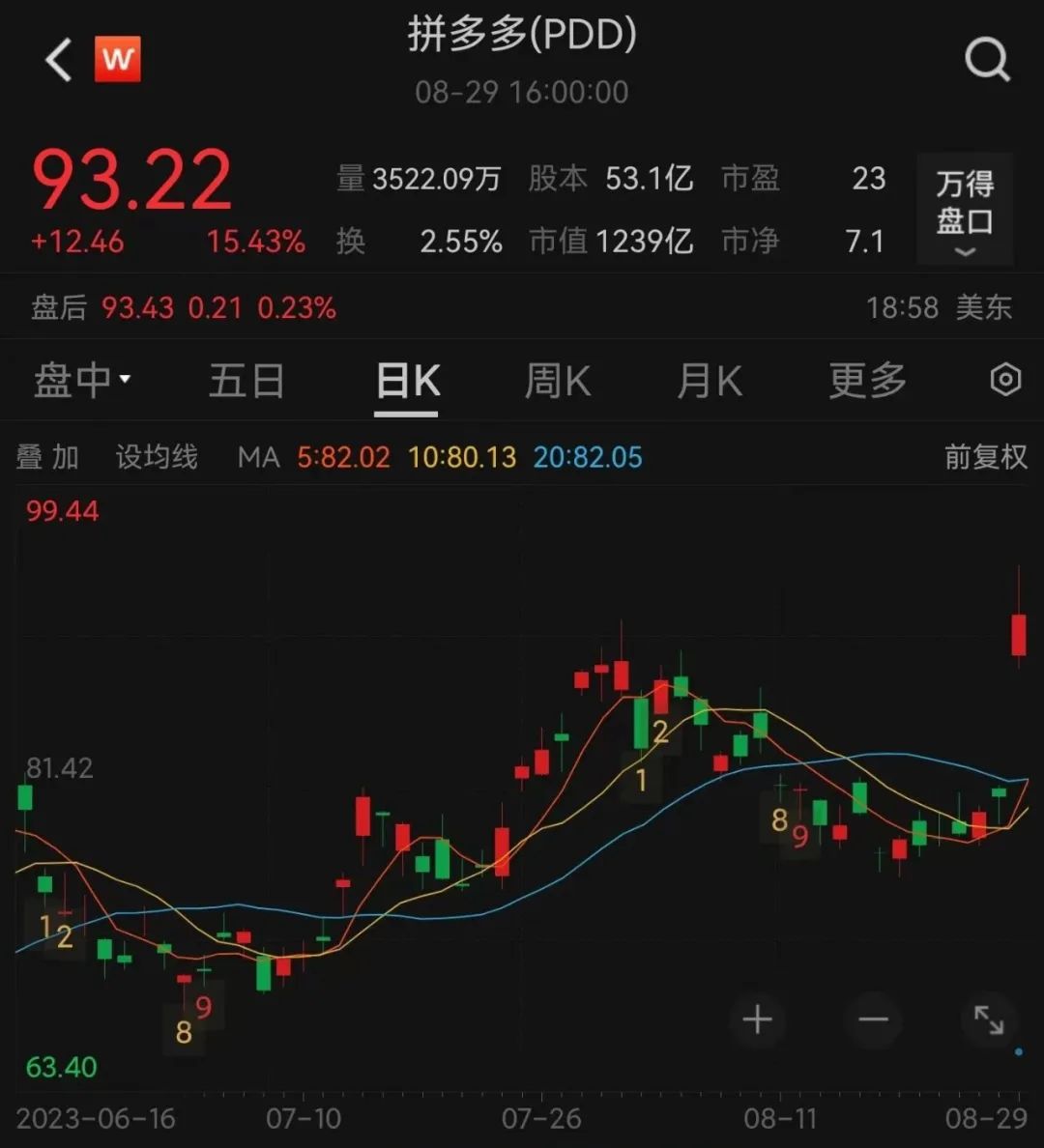The width and height of the screenshot is (1044, 1148).
Task: Open the 盘中 dropdown
Action: click(82, 381)
